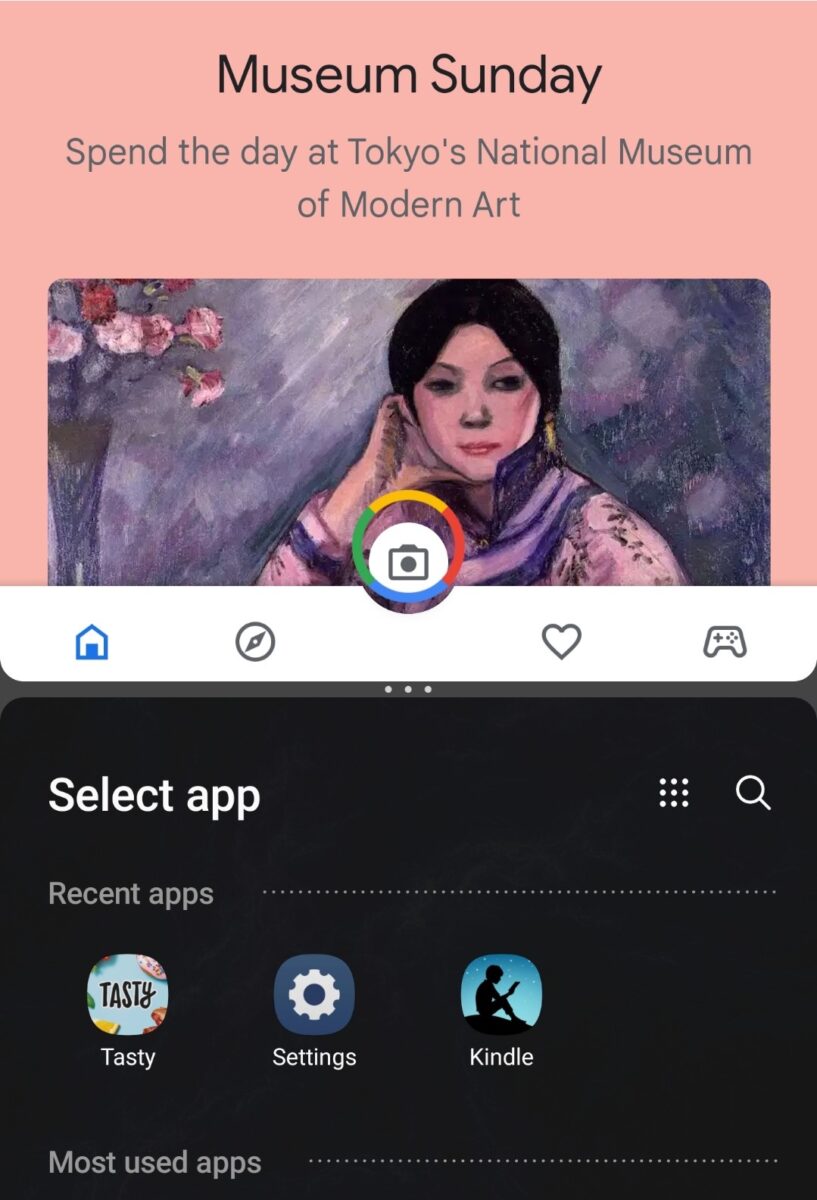Open the Museum Sunday painting card
Image resolution: width=817 pixels, height=1200 pixels.
[408, 420]
